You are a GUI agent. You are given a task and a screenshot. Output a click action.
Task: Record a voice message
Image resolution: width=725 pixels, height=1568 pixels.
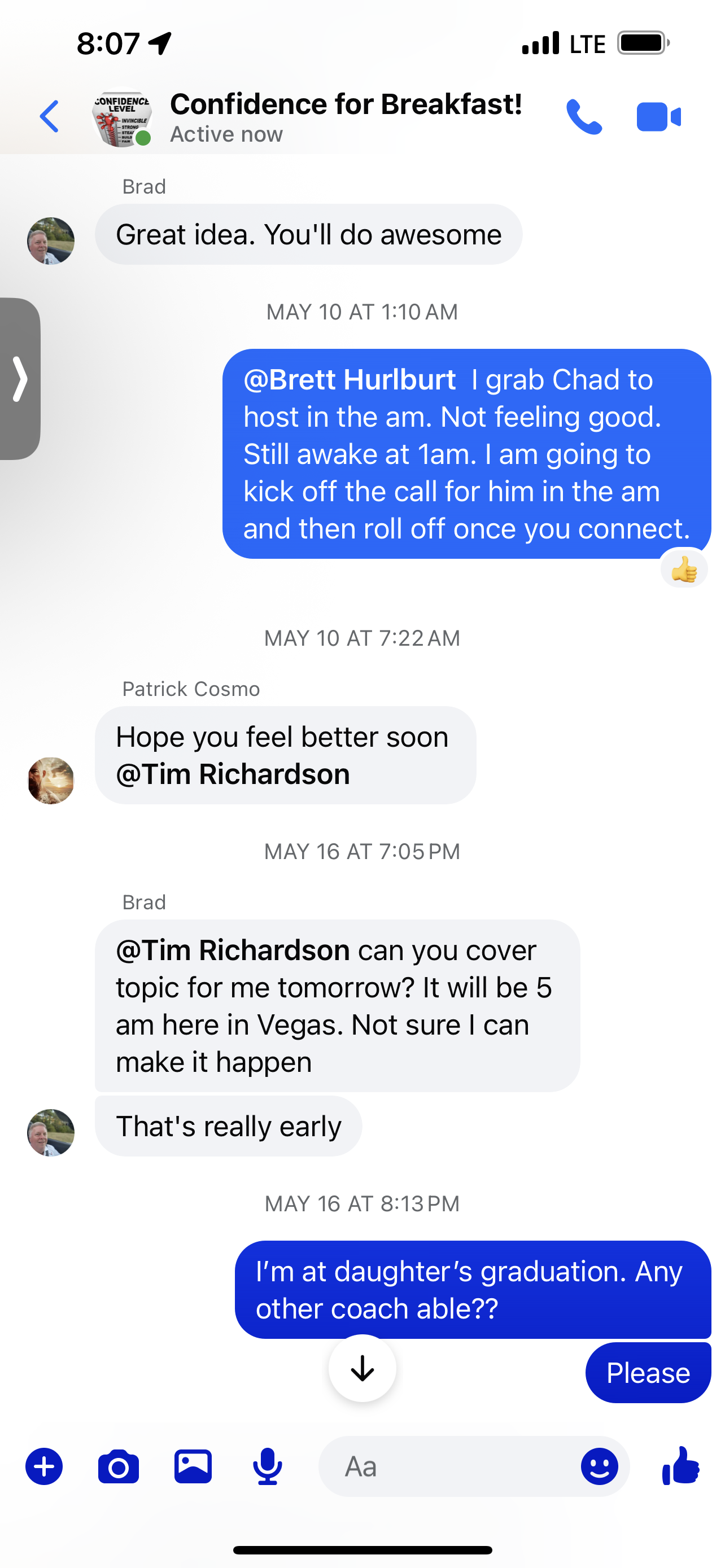coord(267,1466)
